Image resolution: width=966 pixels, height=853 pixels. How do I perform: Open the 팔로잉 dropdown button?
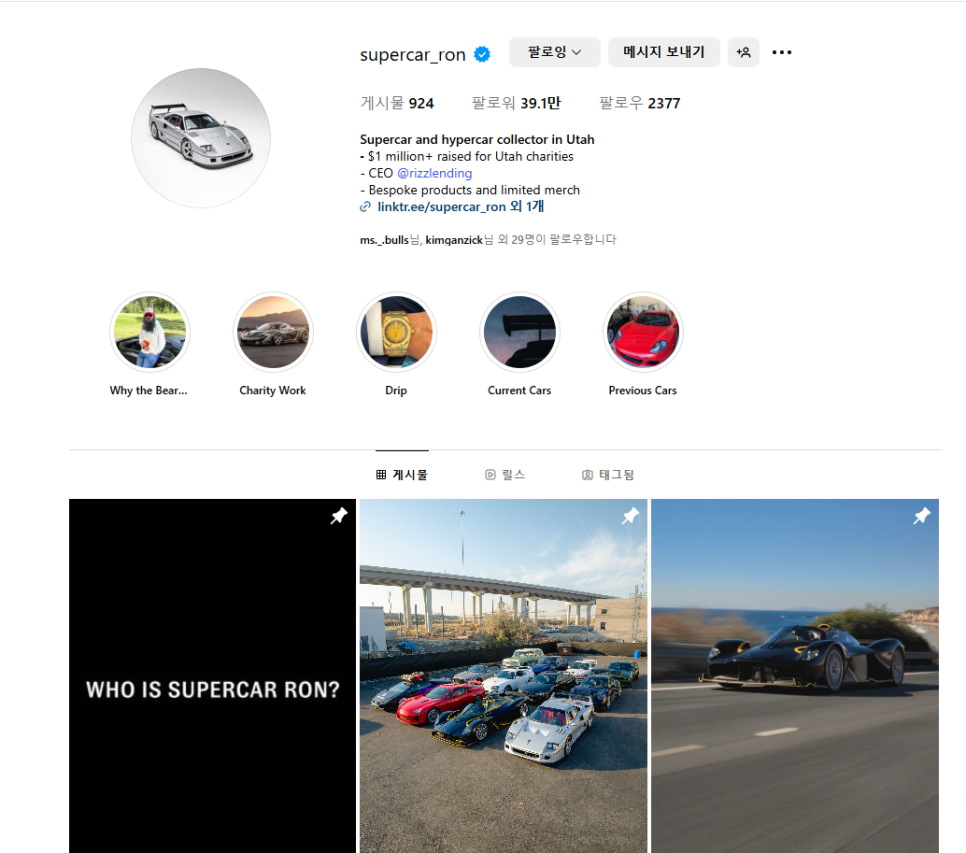[x=554, y=52]
